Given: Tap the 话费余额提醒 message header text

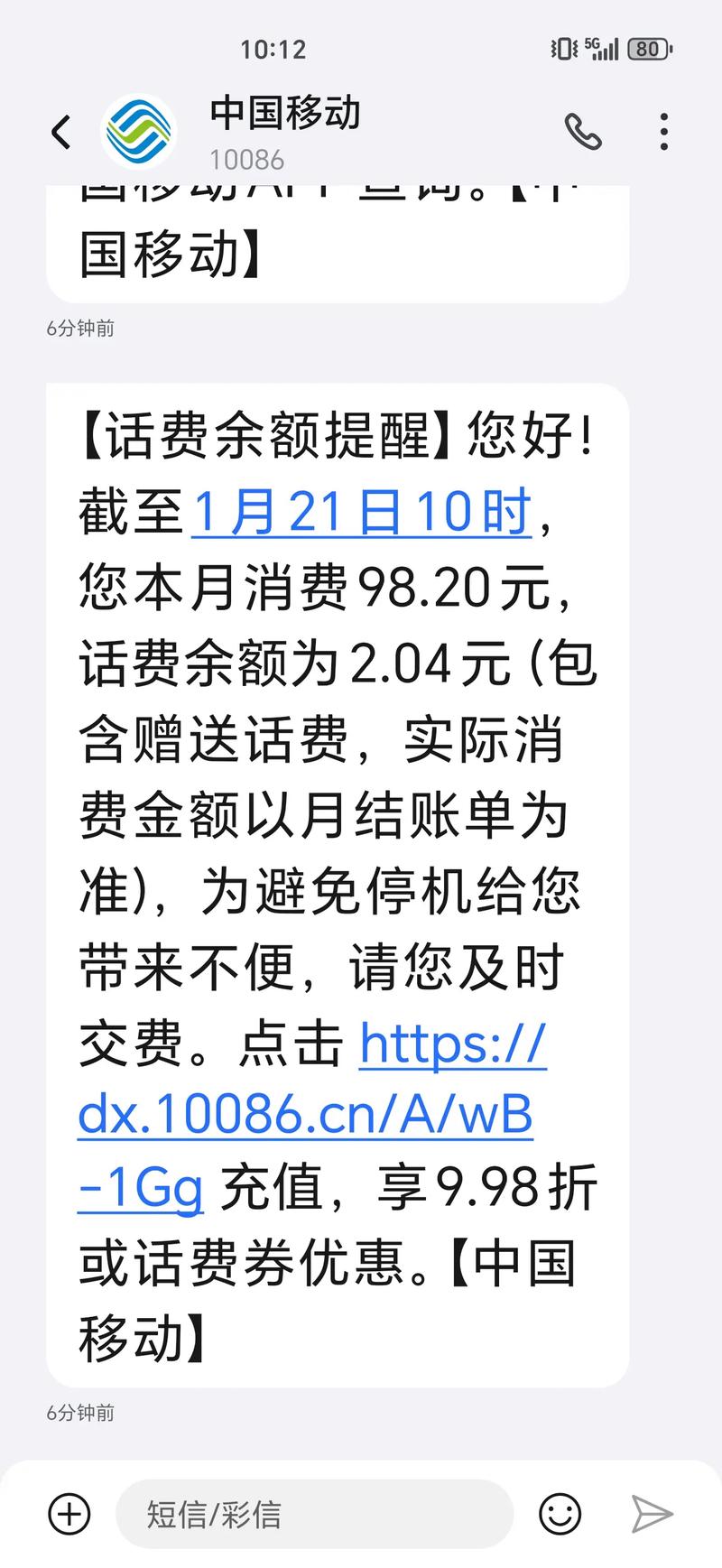Looking at the screenshot, I should (262, 439).
